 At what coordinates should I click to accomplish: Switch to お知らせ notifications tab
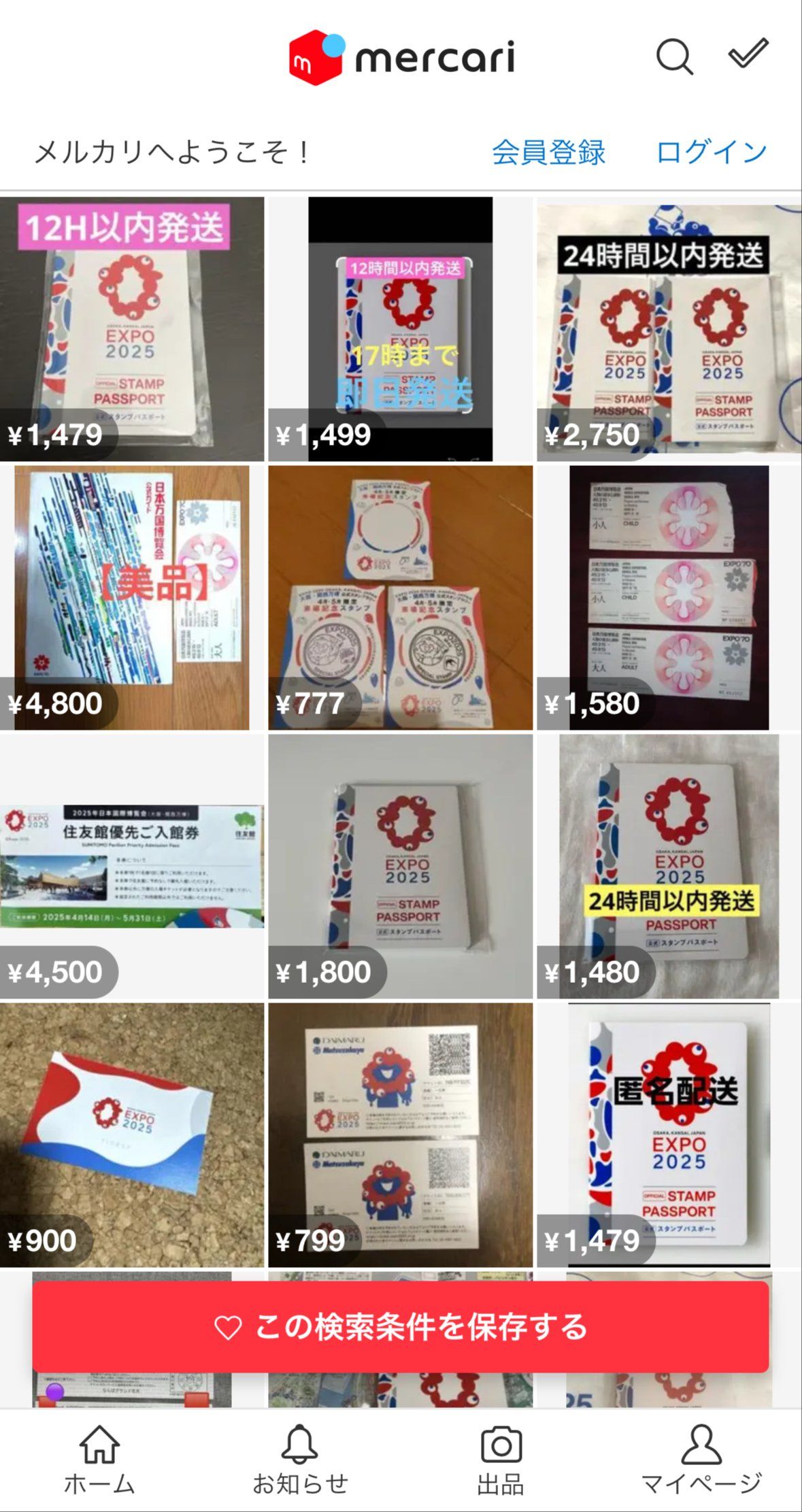pos(300,1459)
